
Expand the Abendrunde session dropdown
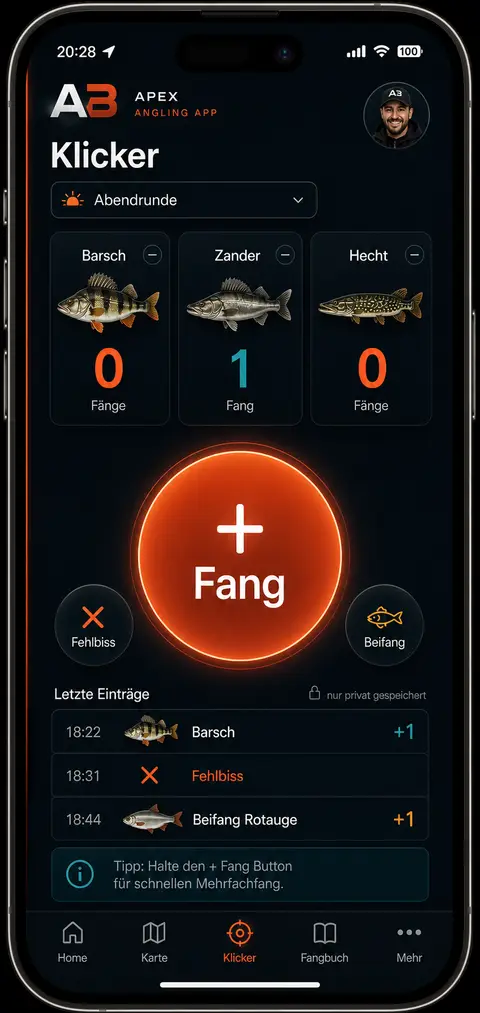pyautogui.click(x=183, y=200)
